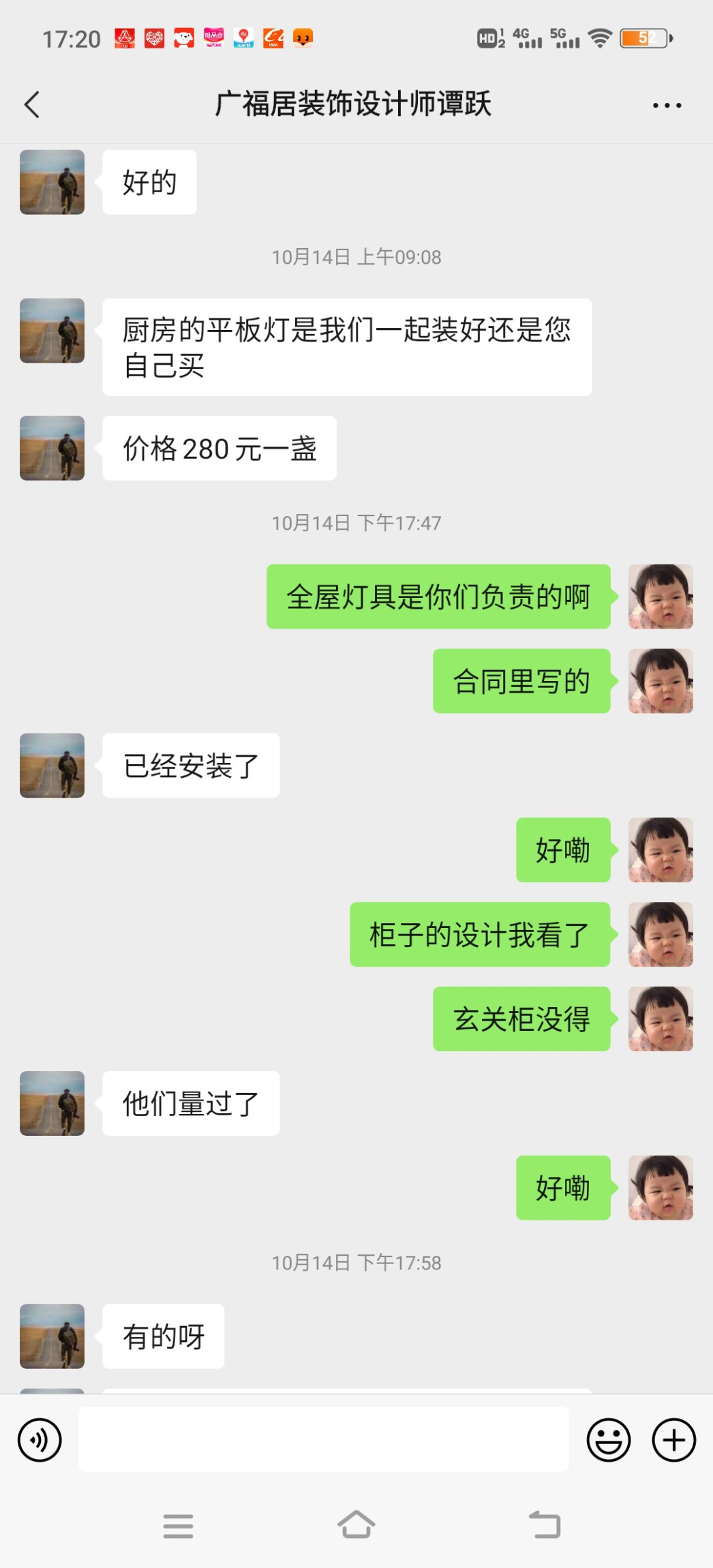The image size is (713, 1568).
Task: Open the chat options menu
Action: pyautogui.click(x=666, y=105)
